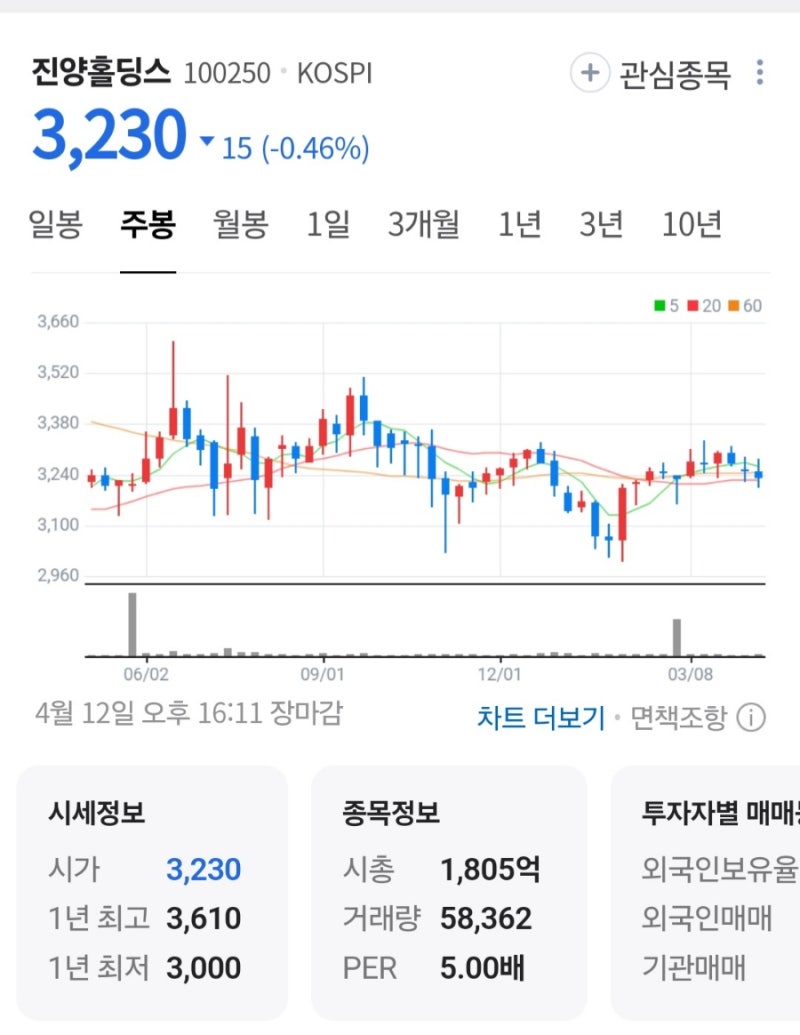Select the 3년 chart period tab
800x1035 pixels.
[x=601, y=226]
